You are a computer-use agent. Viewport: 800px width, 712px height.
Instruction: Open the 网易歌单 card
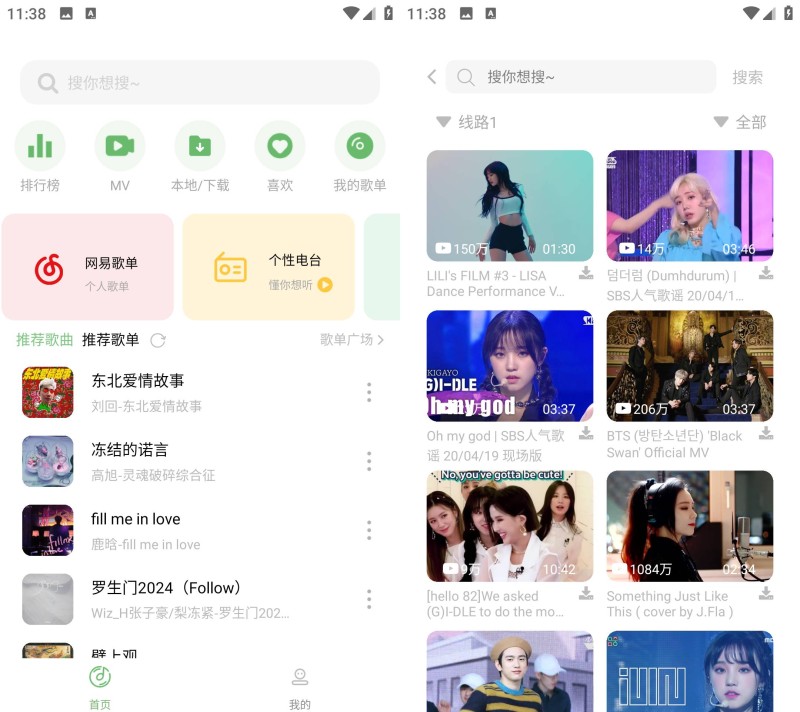(88, 267)
